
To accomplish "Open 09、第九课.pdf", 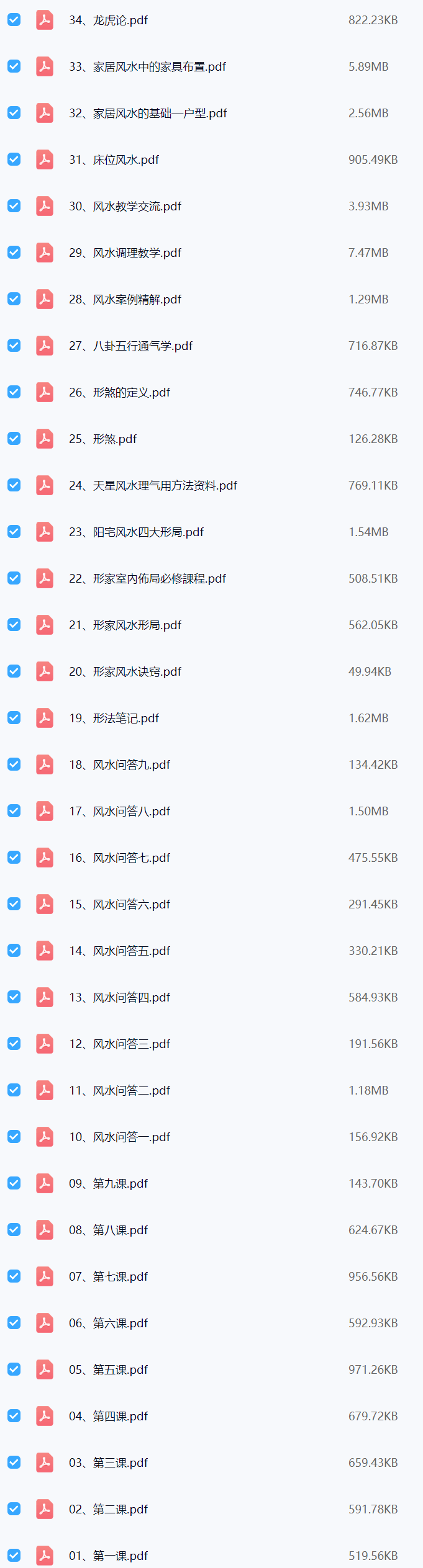I will pyautogui.click(x=108, y=1183).
